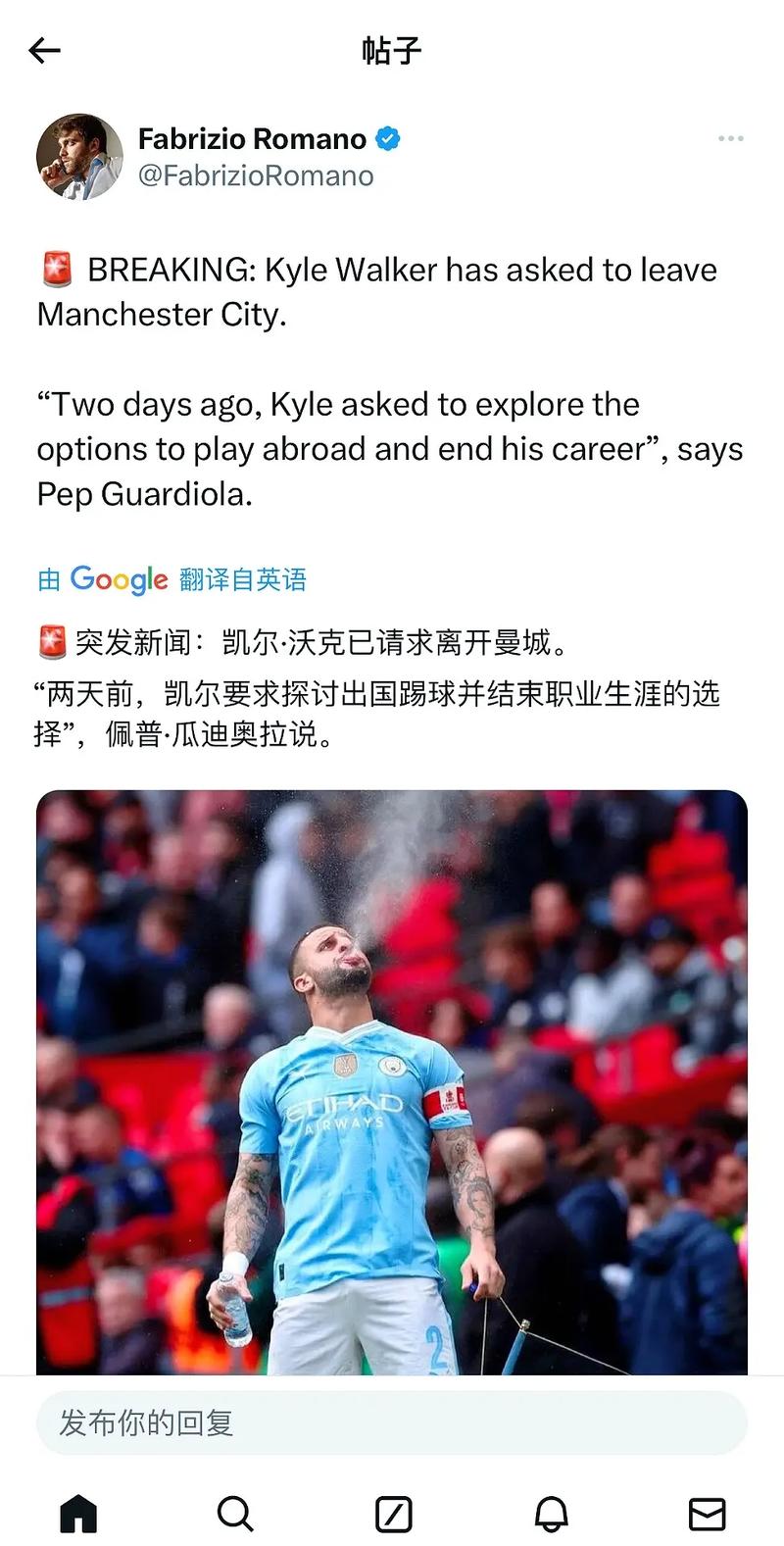This screenshot has height=1546, width=784.
Task: Open the Kyle Walker photo in the post
Action: click(392, 1078)
